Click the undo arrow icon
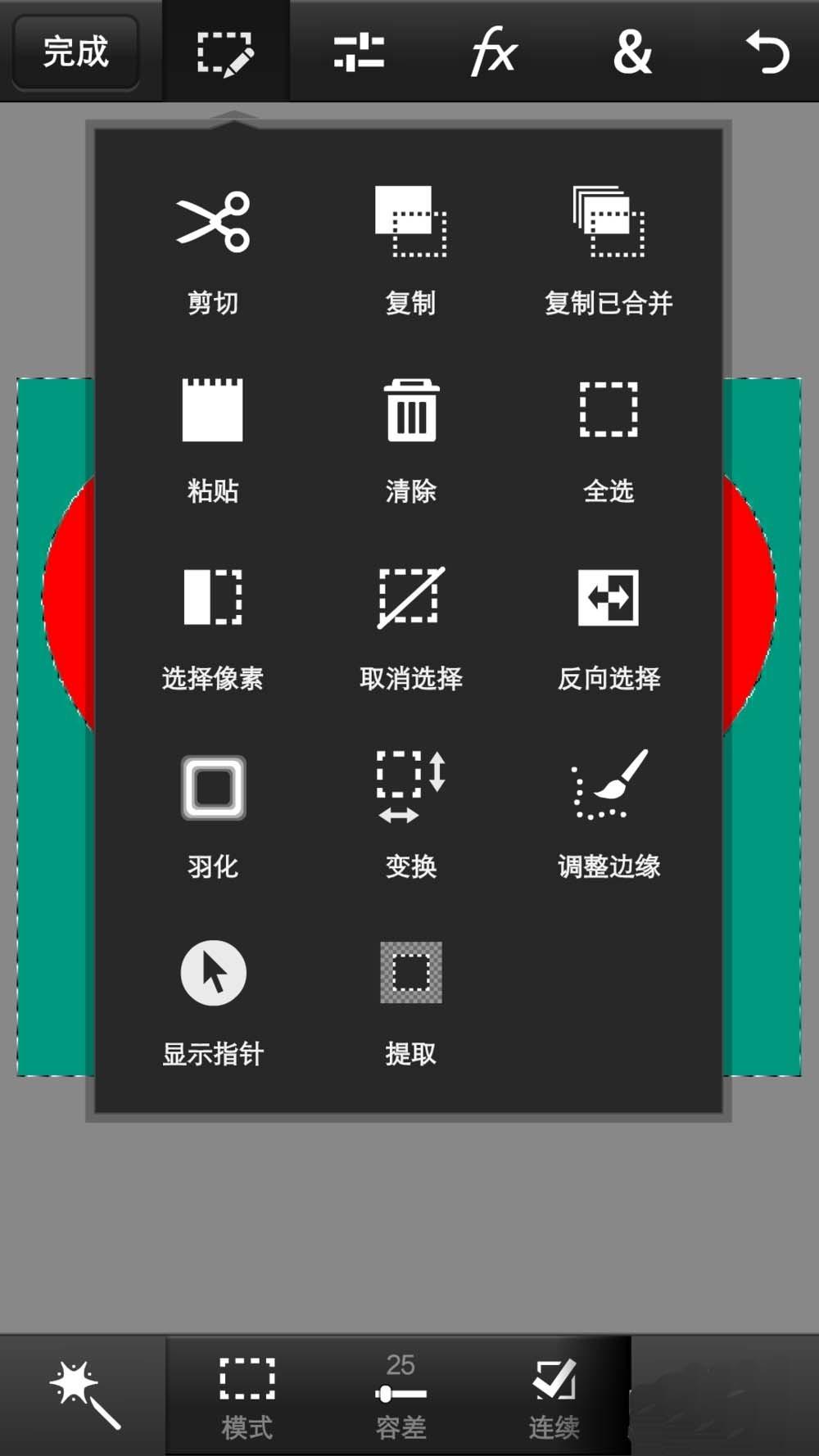The image size is (819, 1456). point(768,52)
